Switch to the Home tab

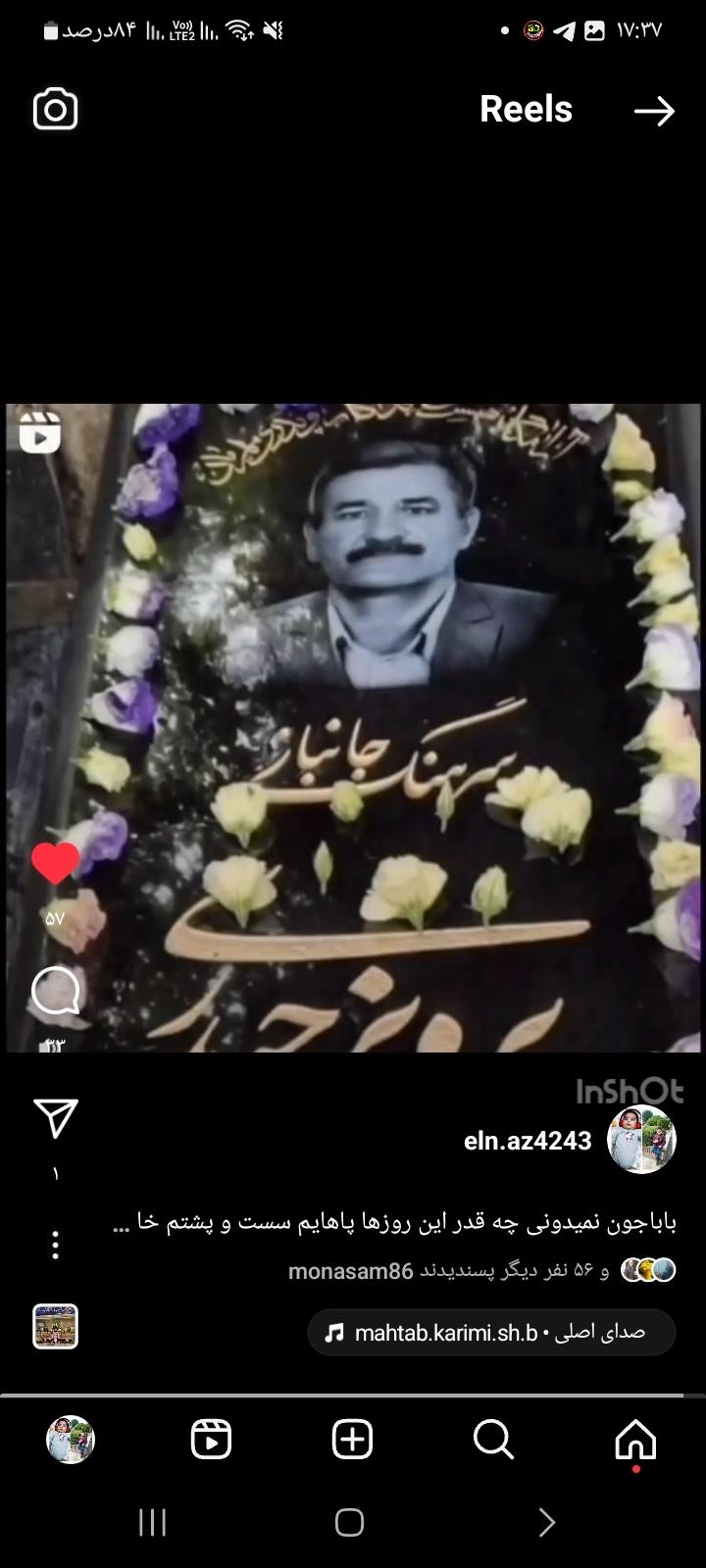635,1440
